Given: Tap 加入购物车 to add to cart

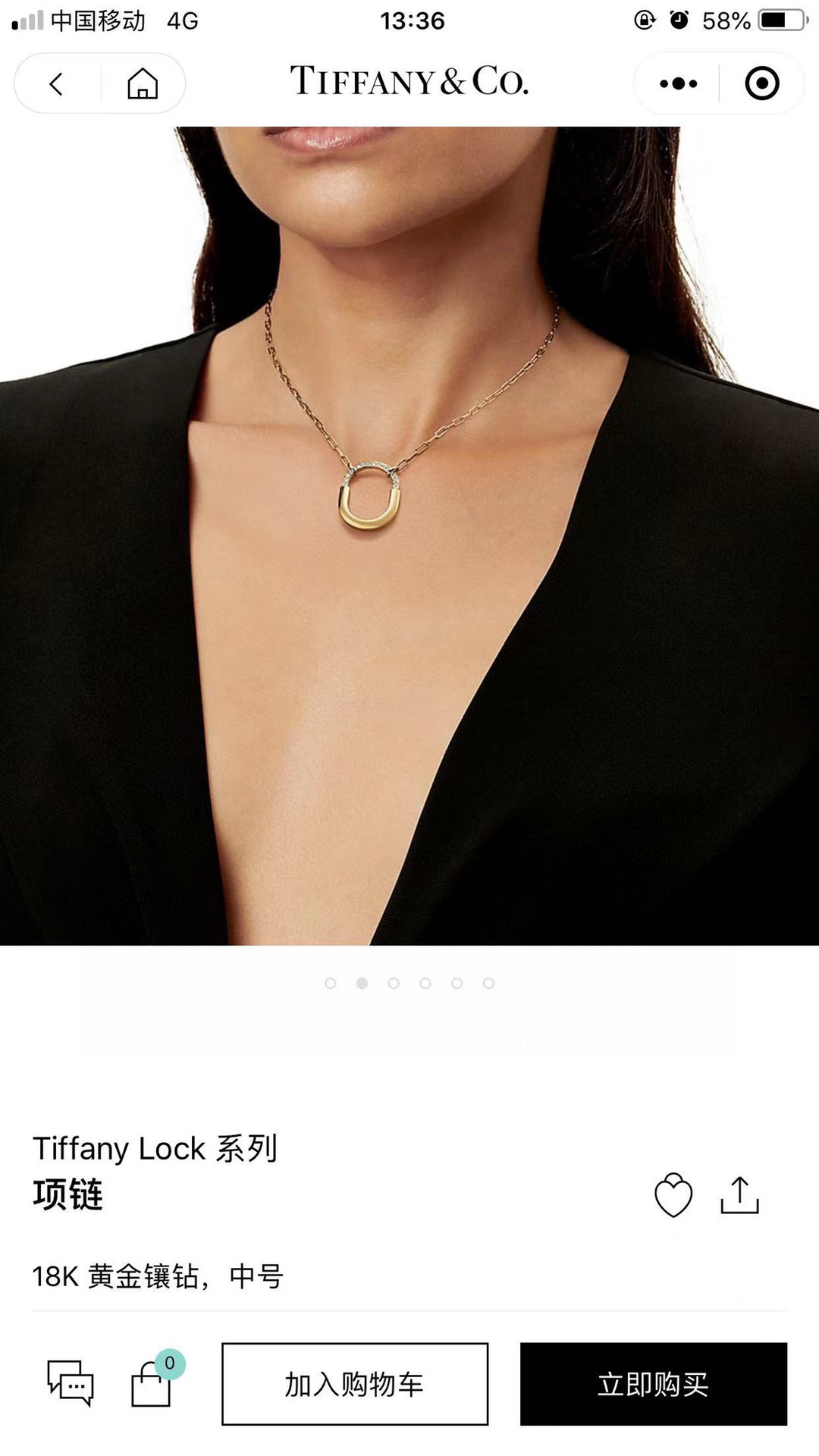Looking at the screenshot, I should (355, 1384).
